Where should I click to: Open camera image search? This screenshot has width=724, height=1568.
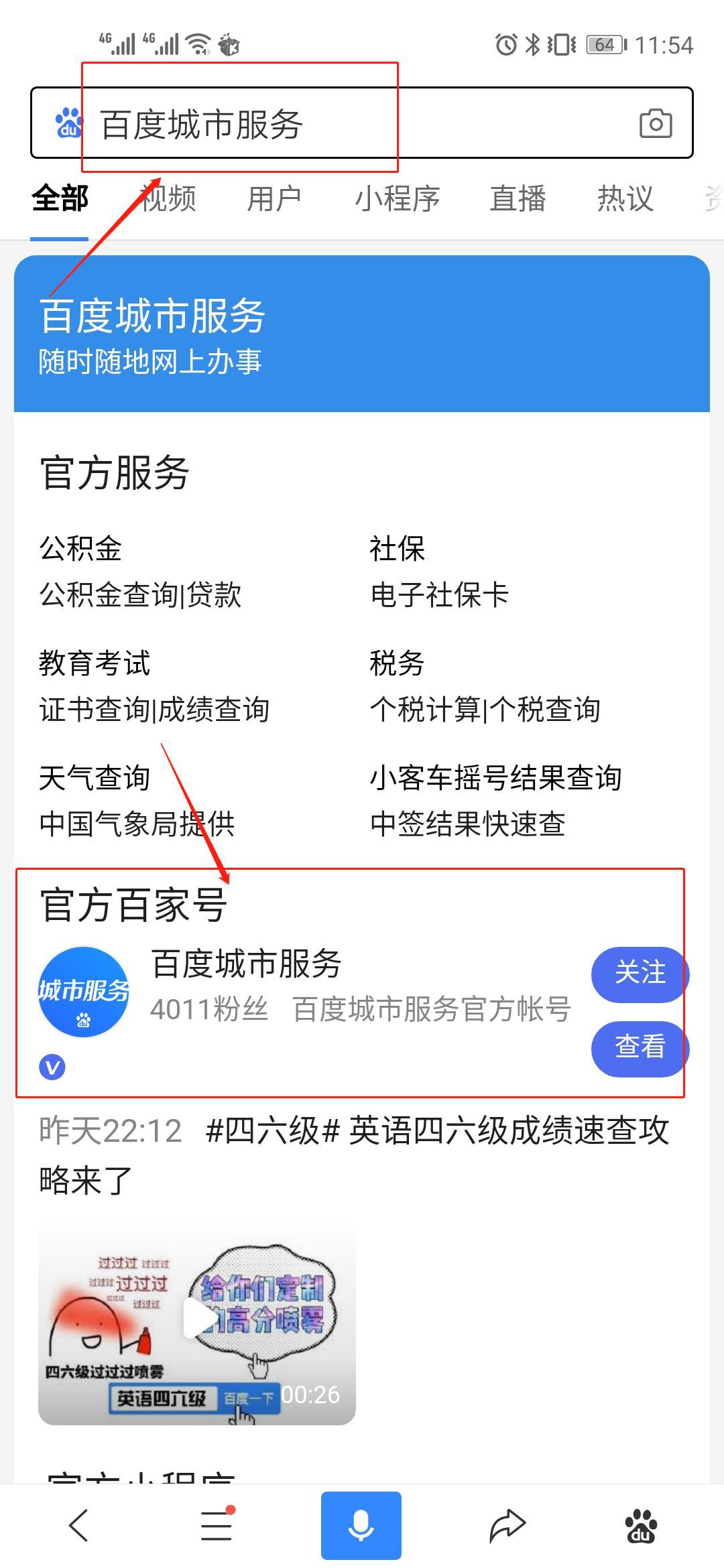point(655,124)
